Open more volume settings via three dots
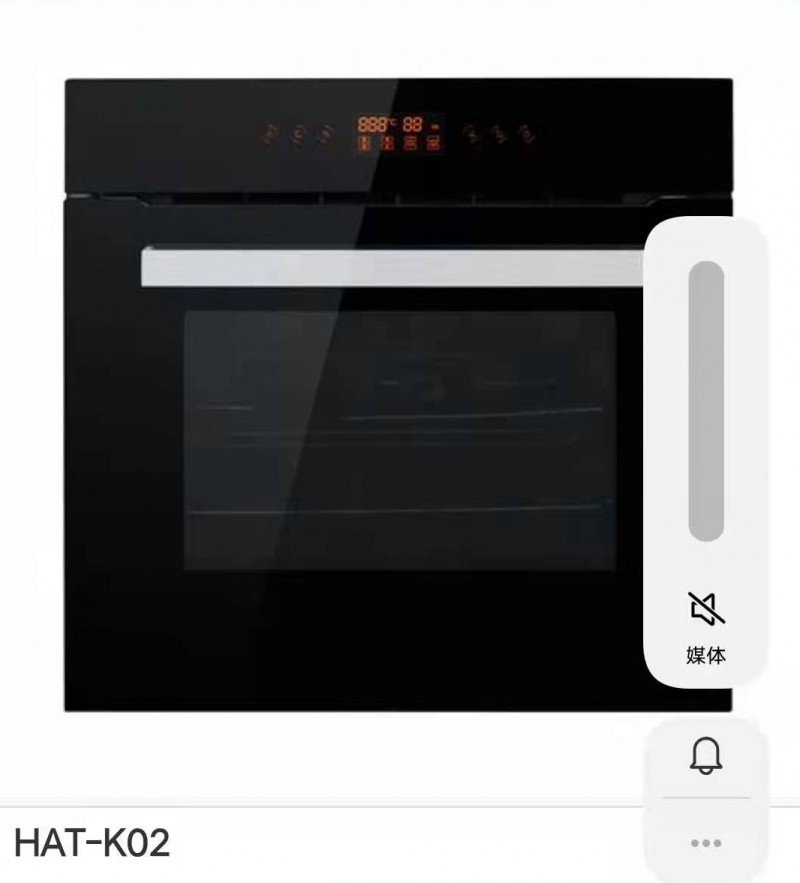The image size is (800, 883). tap(705, 844)
